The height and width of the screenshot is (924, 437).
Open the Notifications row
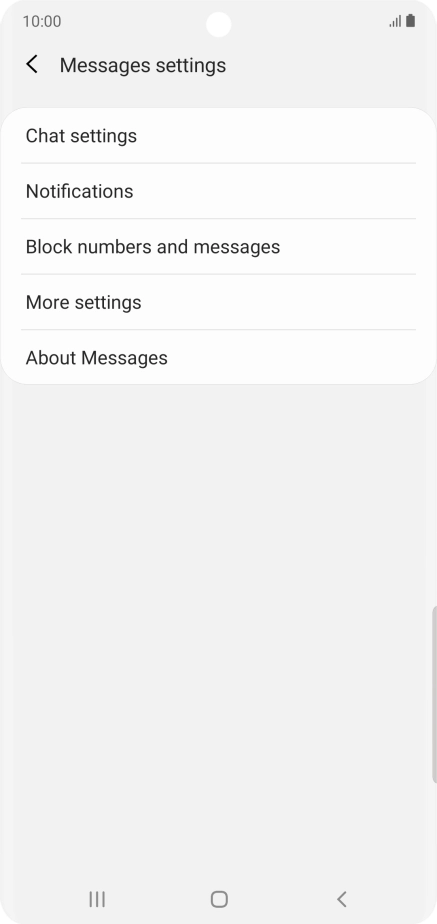218,191
